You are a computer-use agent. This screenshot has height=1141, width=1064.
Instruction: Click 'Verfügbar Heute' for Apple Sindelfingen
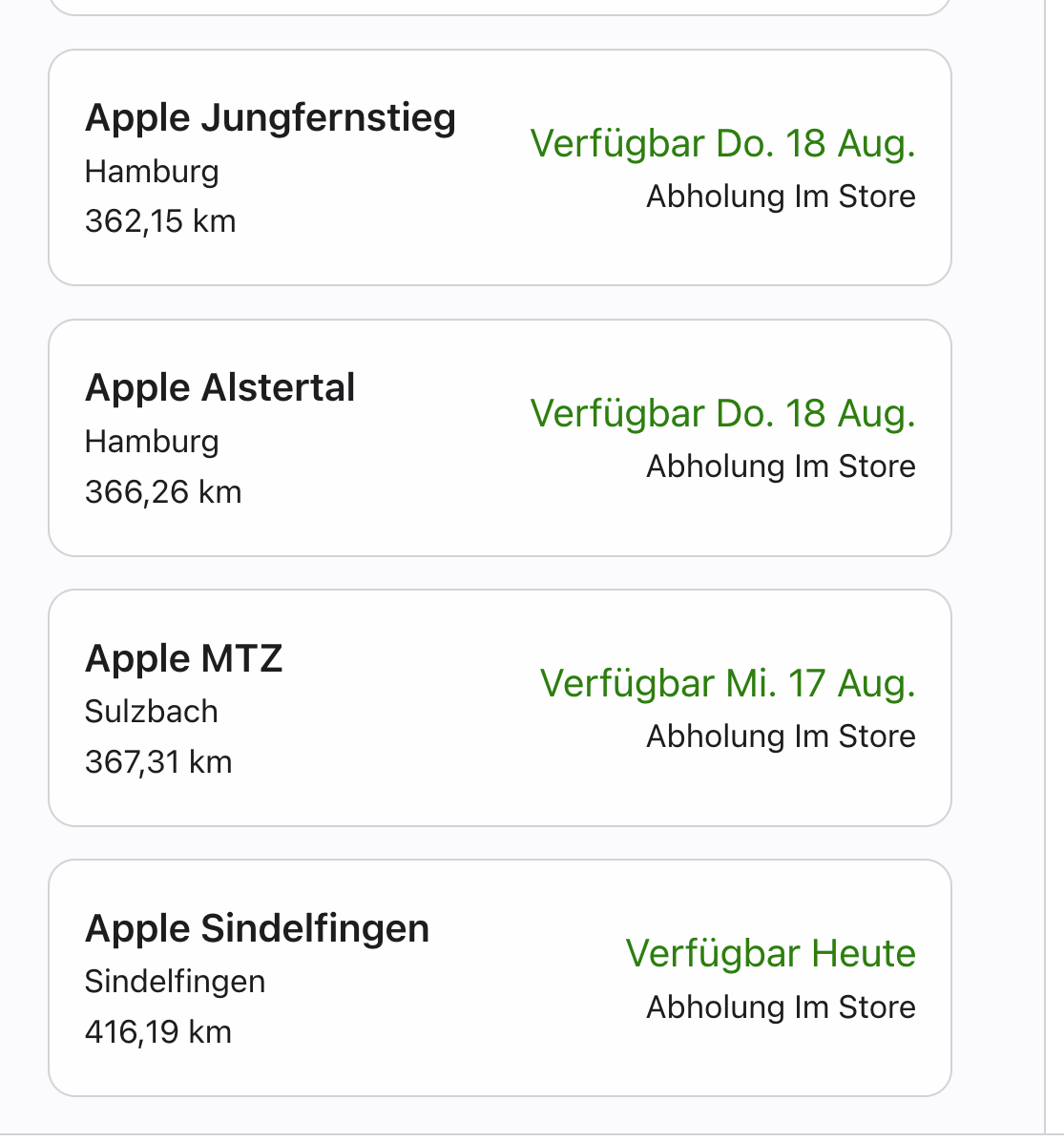770,953
